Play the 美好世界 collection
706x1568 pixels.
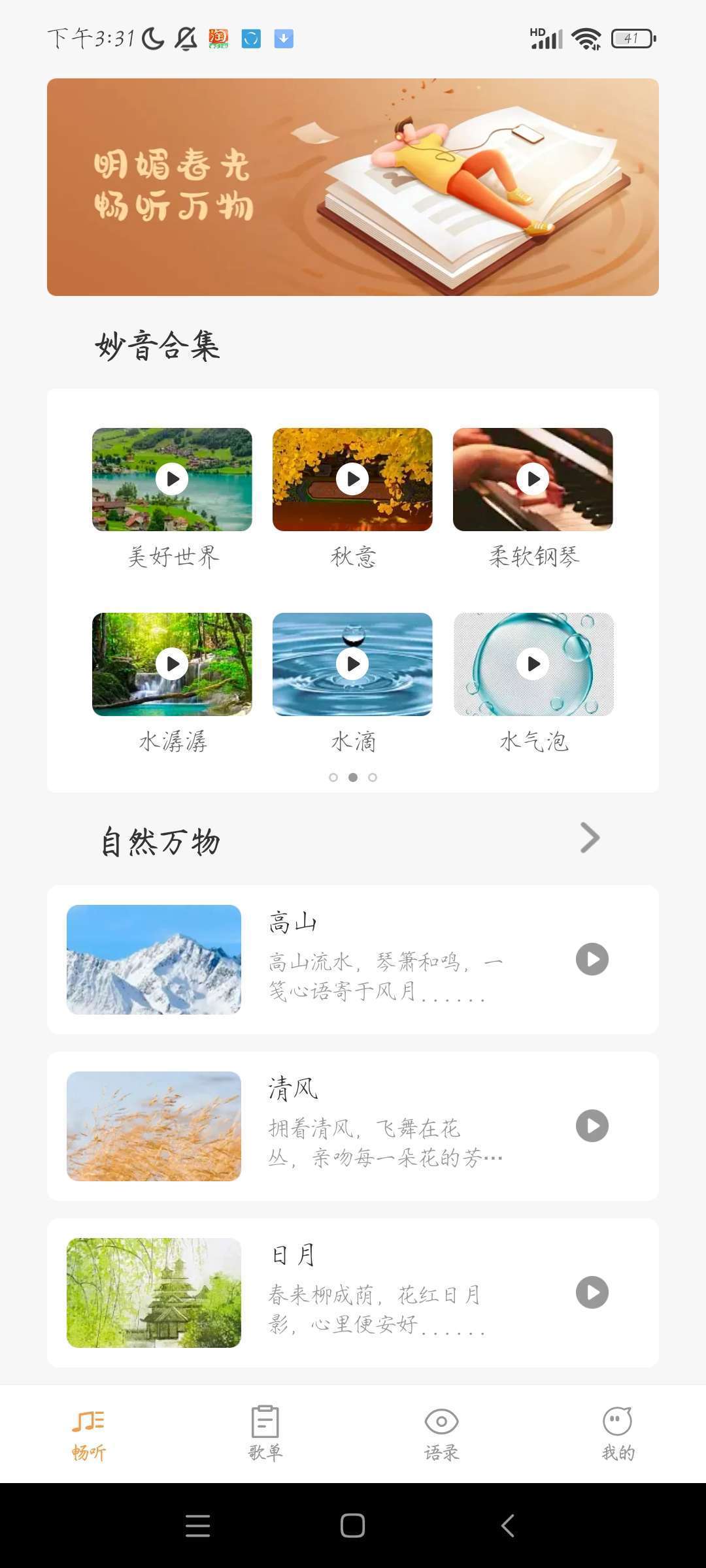[x=172, y=479]
